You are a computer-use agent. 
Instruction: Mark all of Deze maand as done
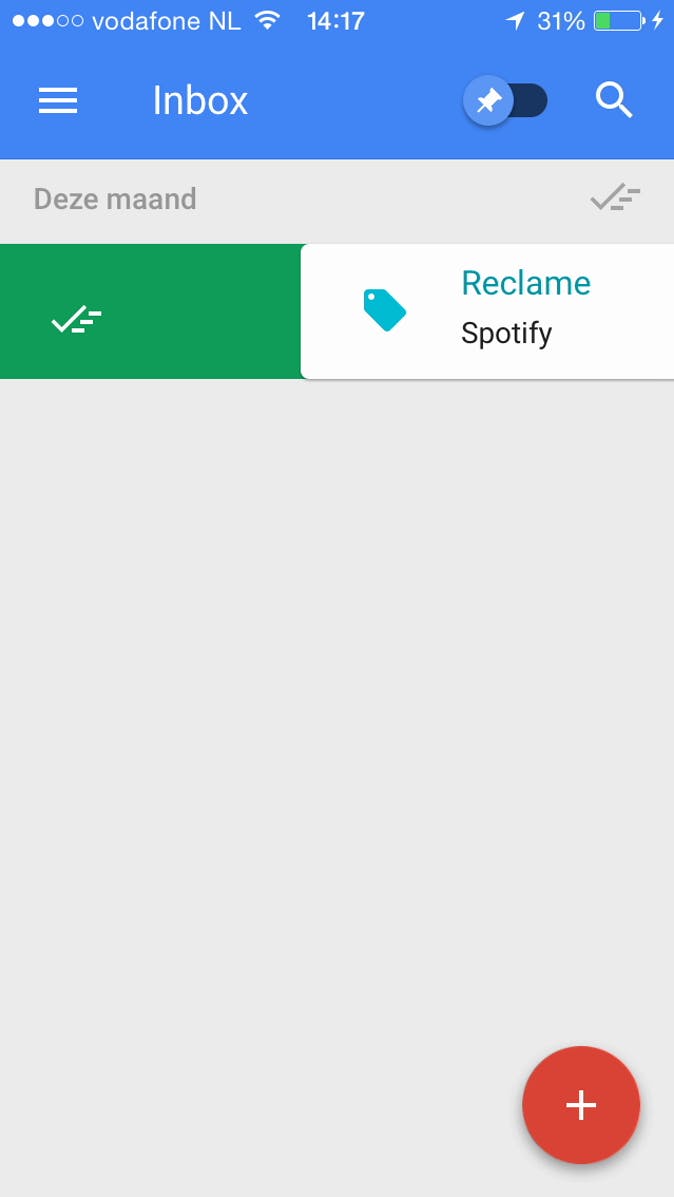(x=614, y=199)
